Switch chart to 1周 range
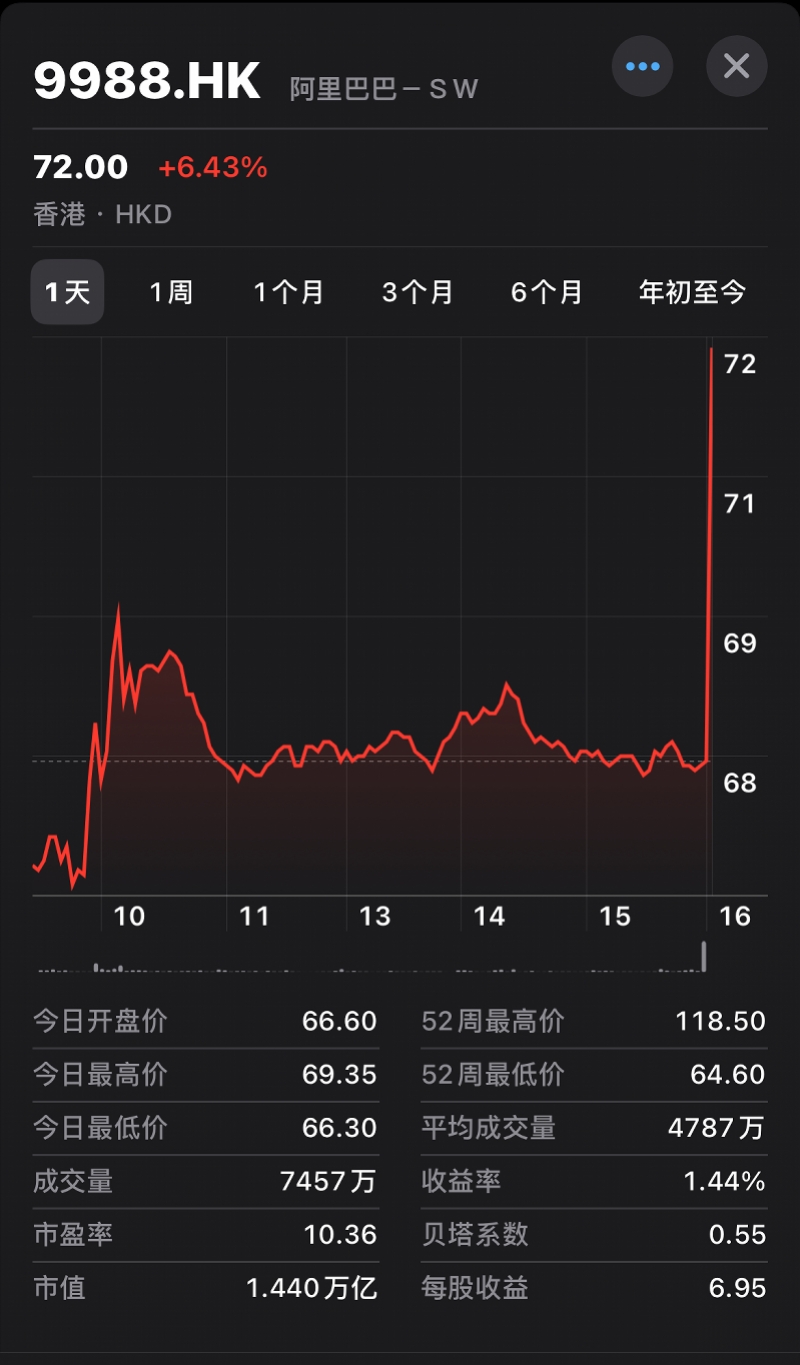 click(171, 292)
